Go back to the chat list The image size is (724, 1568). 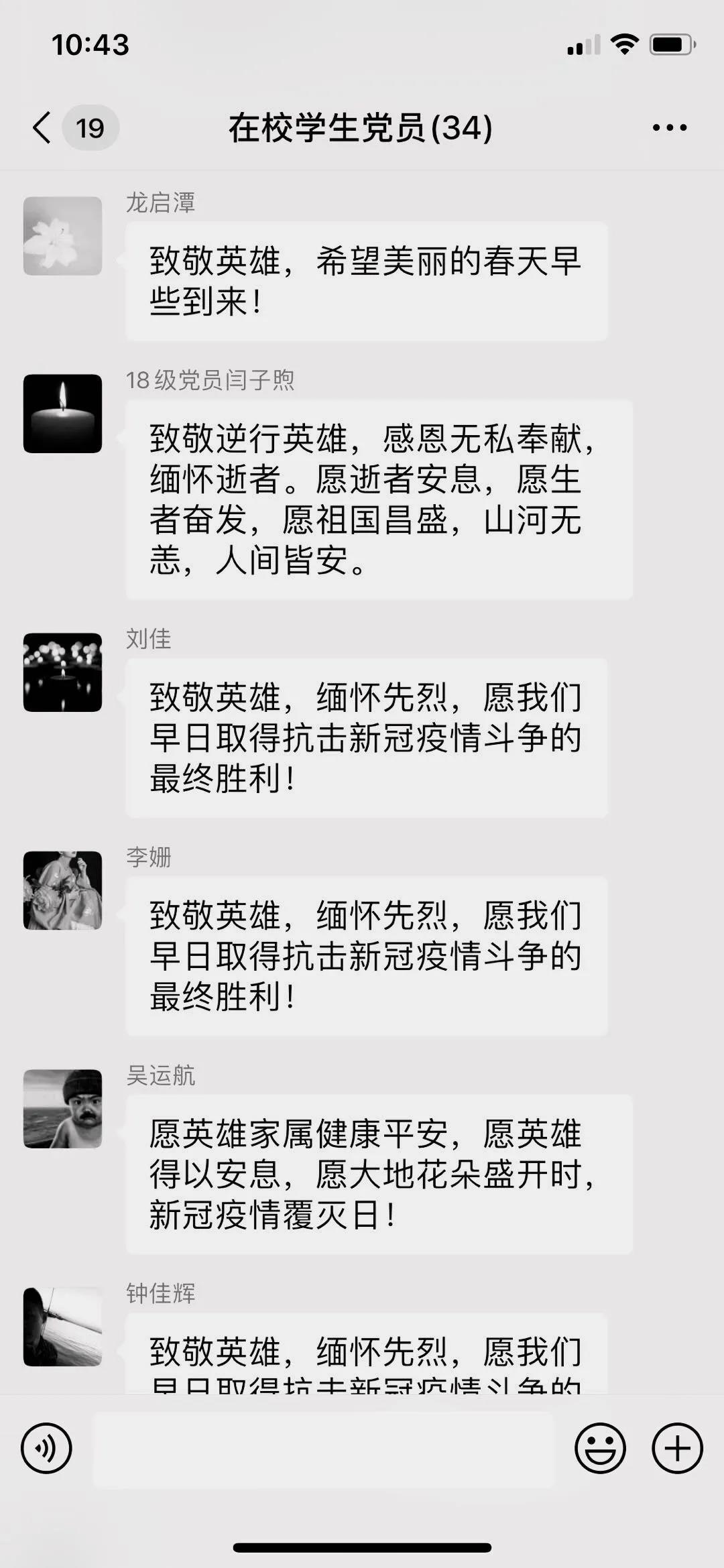[43, 127]
